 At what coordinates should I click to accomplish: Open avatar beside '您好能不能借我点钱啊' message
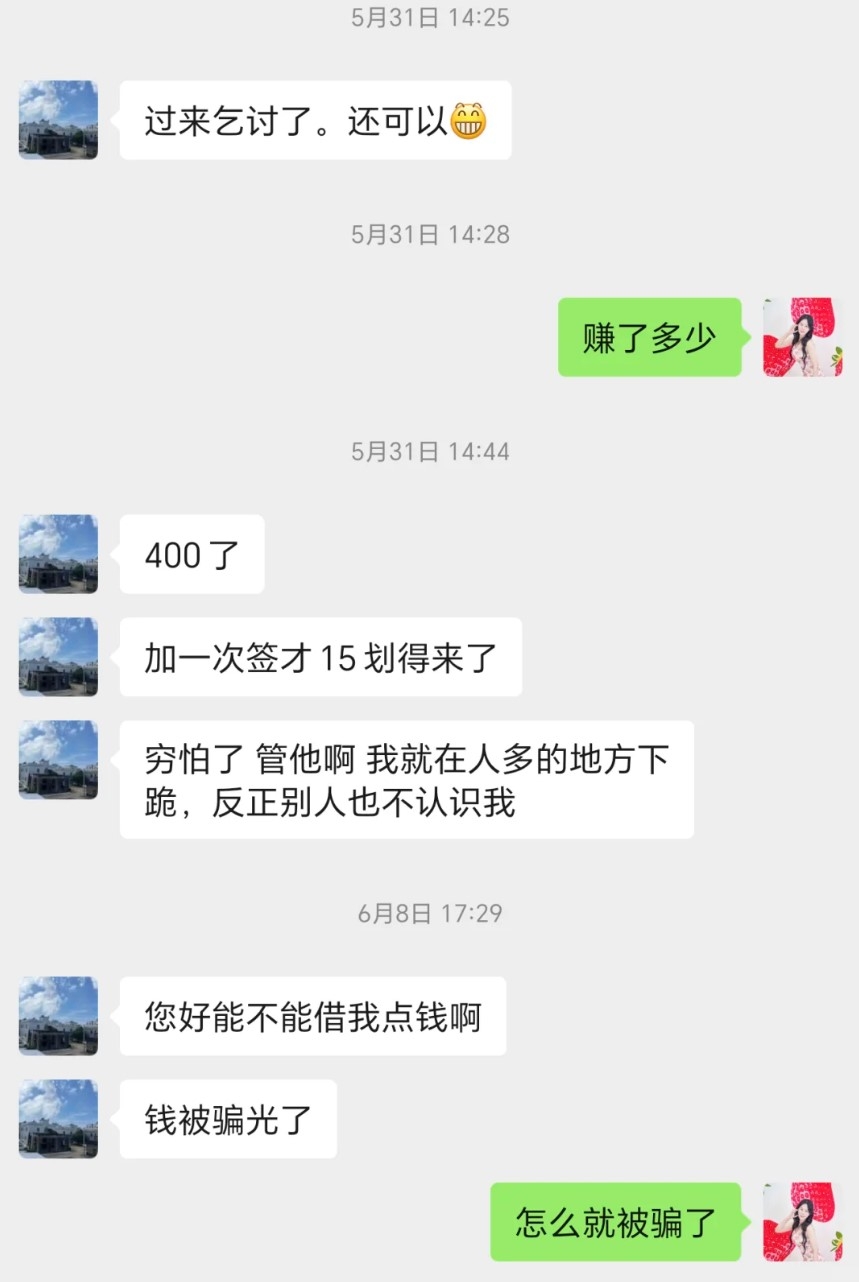pyautogui.click(x=57, y=1016)
